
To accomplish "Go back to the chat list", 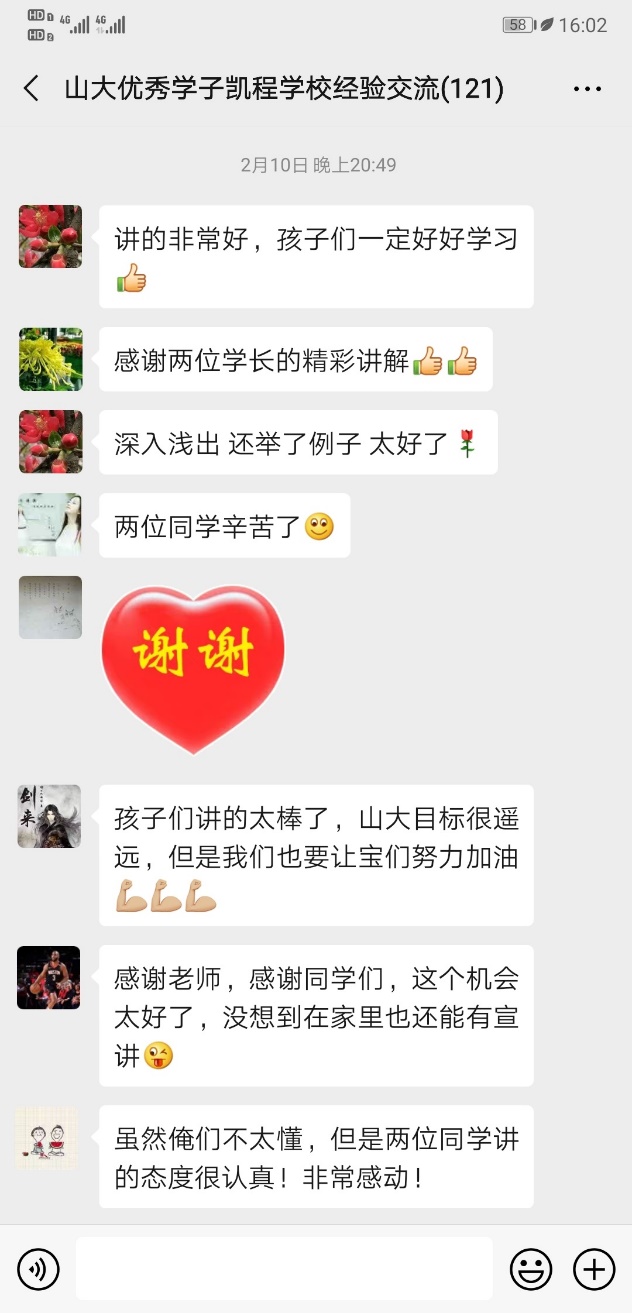I will click(x=32, y=89).
